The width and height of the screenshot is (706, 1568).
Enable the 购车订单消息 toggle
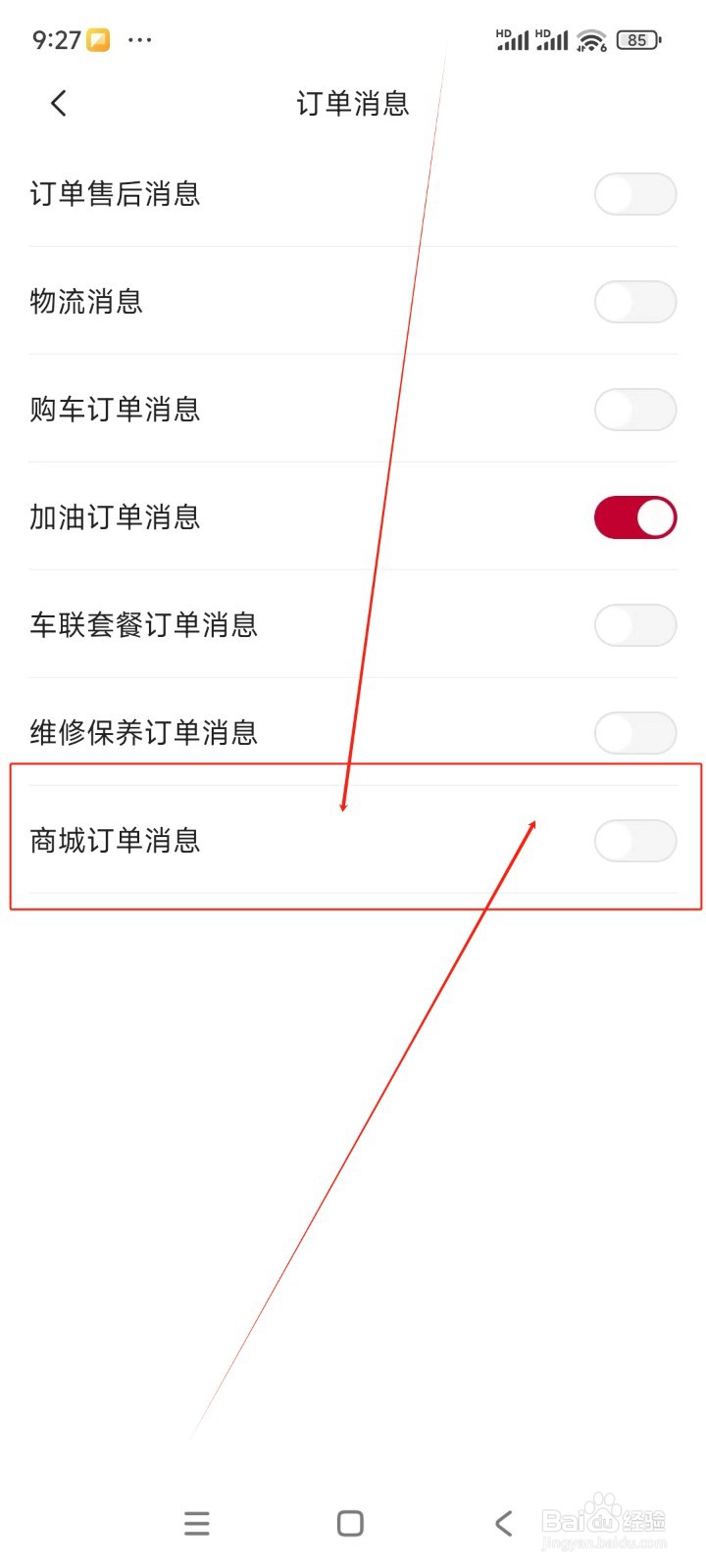[634, 410]
